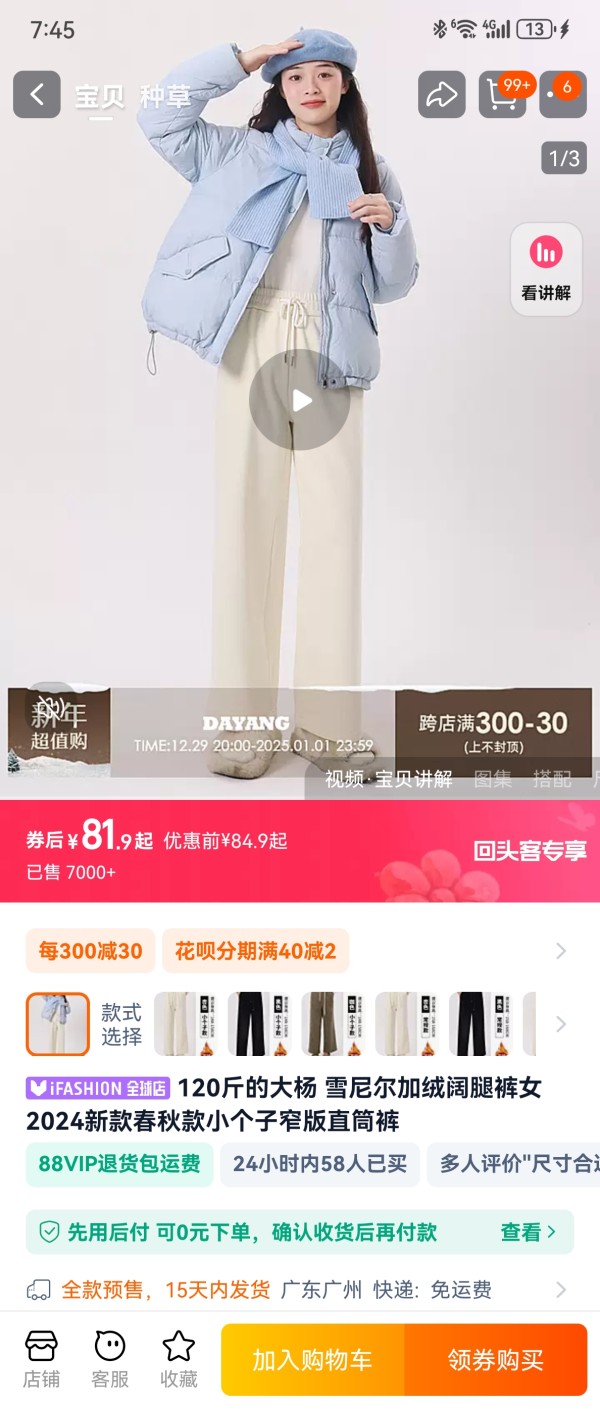Open 看讲解 product explanation
Image resolution: width=600 pixels, height=1409 pixels.
pos(546,269)
